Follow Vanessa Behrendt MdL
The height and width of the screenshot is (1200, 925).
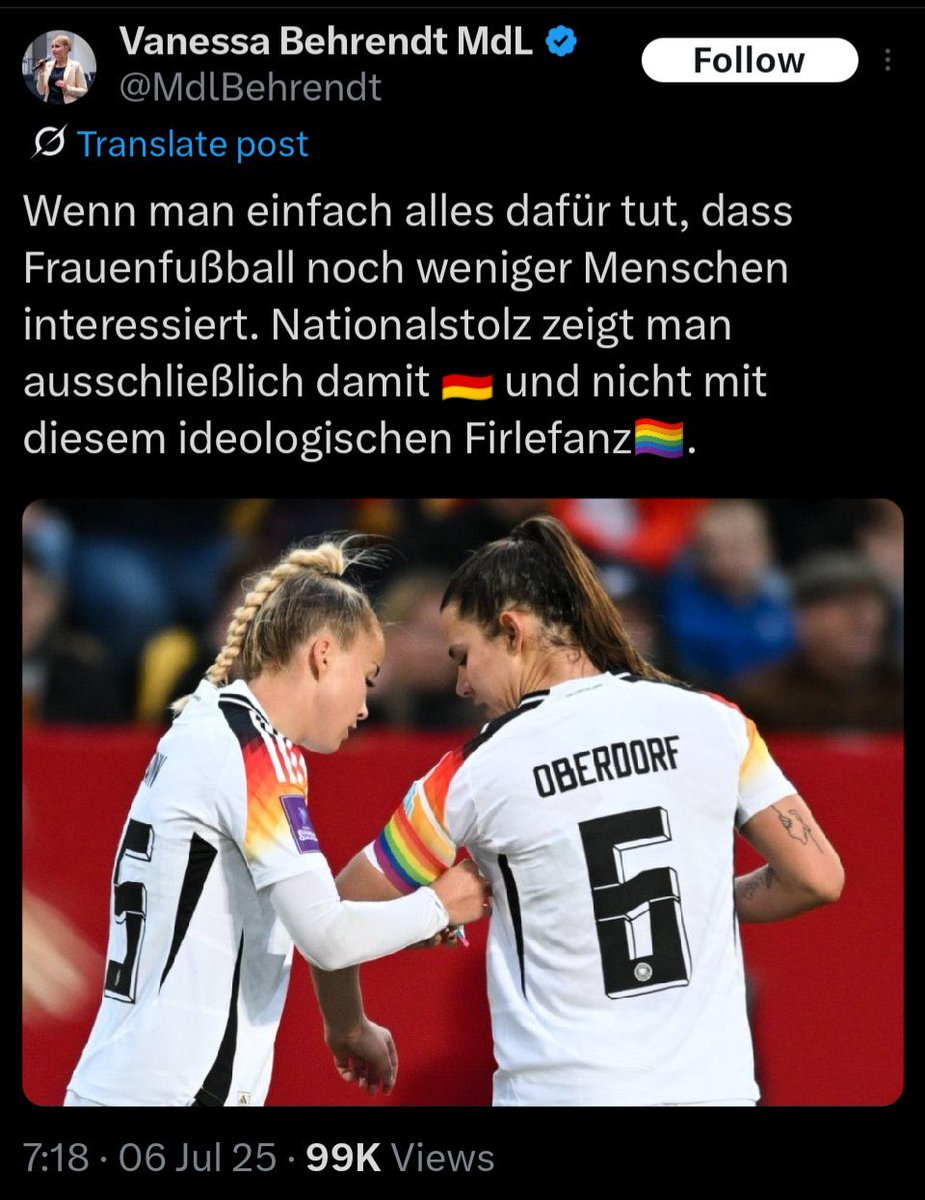(749, 61)
